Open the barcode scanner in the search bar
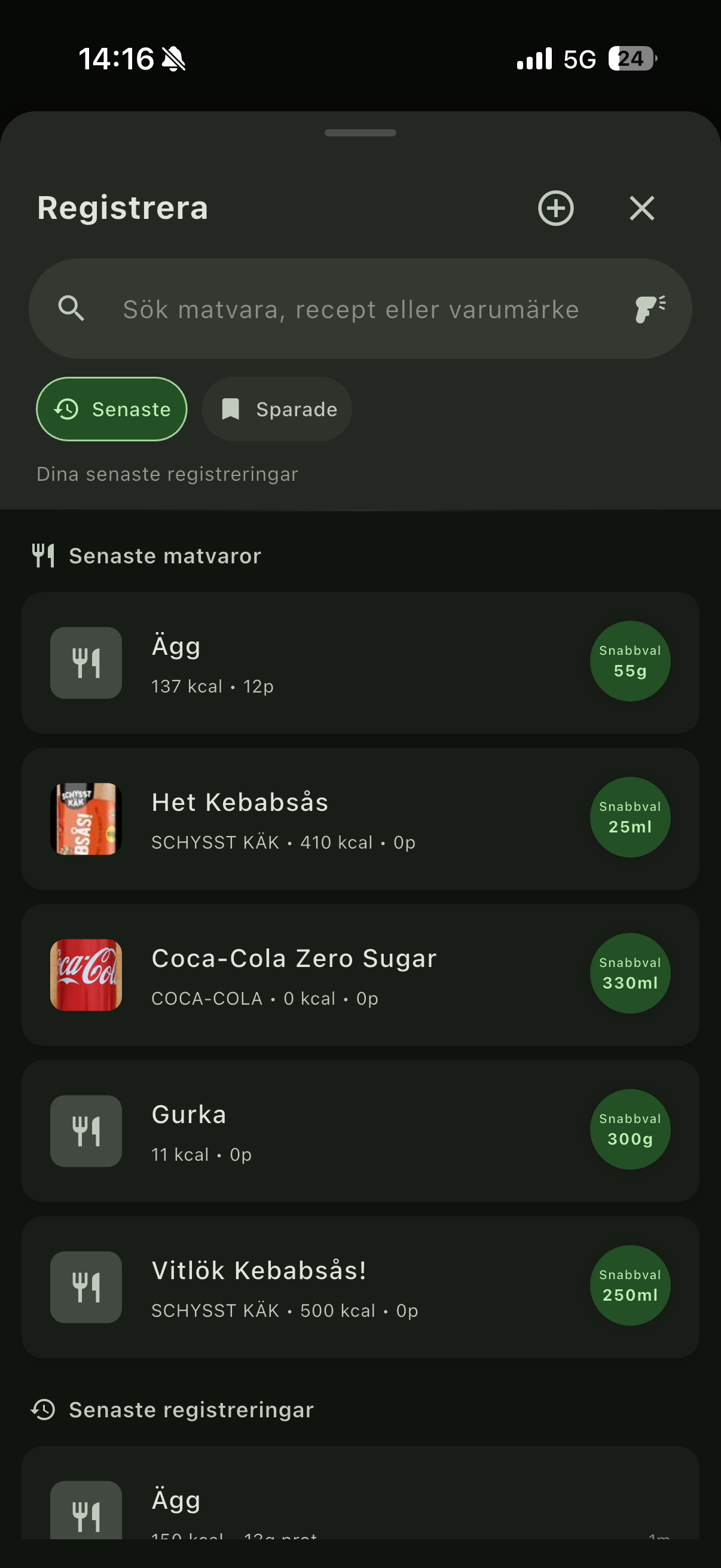This screenshot has height=1568, width=721. pos(647,308)
